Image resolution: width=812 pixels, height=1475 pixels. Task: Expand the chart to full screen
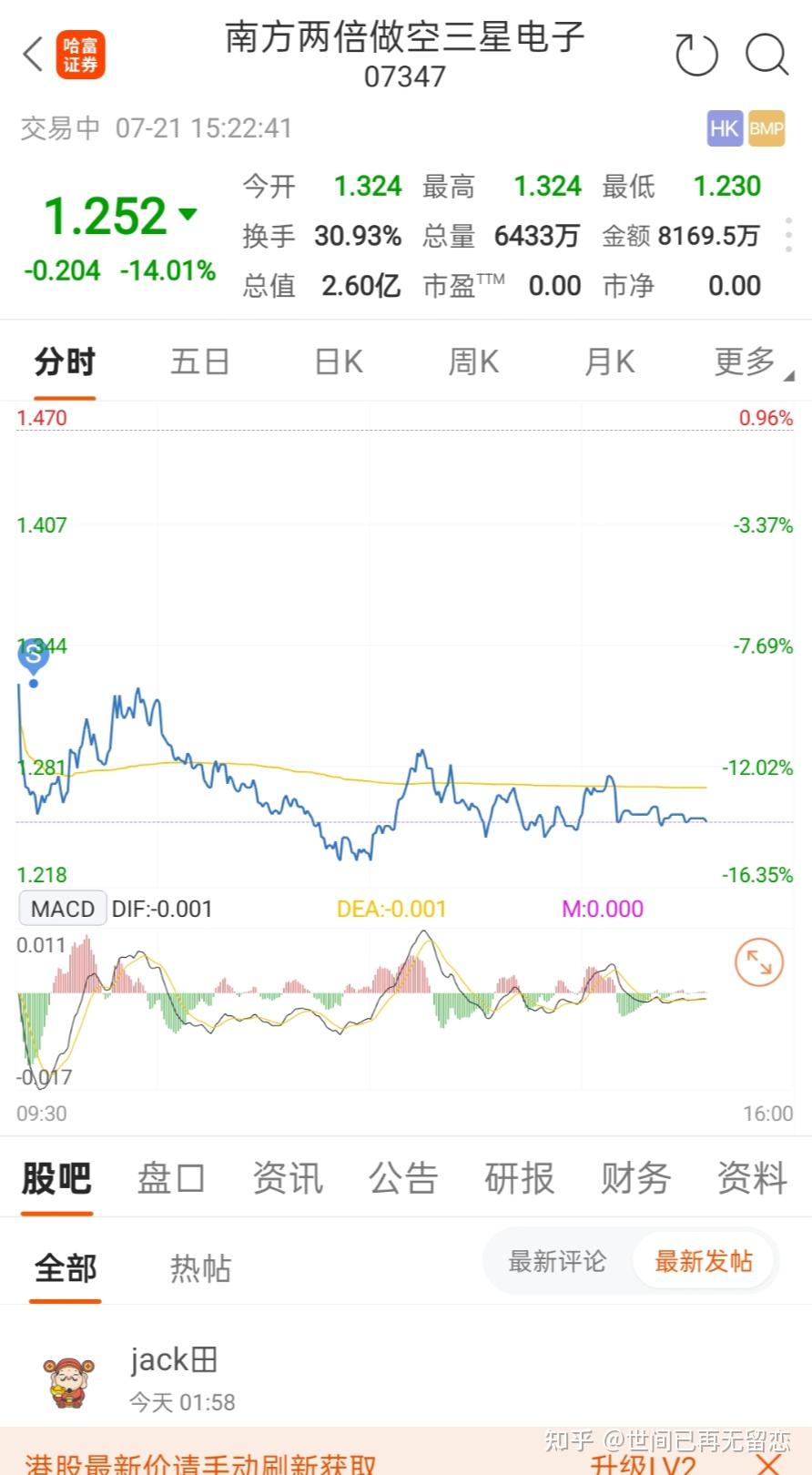[758, 961]
